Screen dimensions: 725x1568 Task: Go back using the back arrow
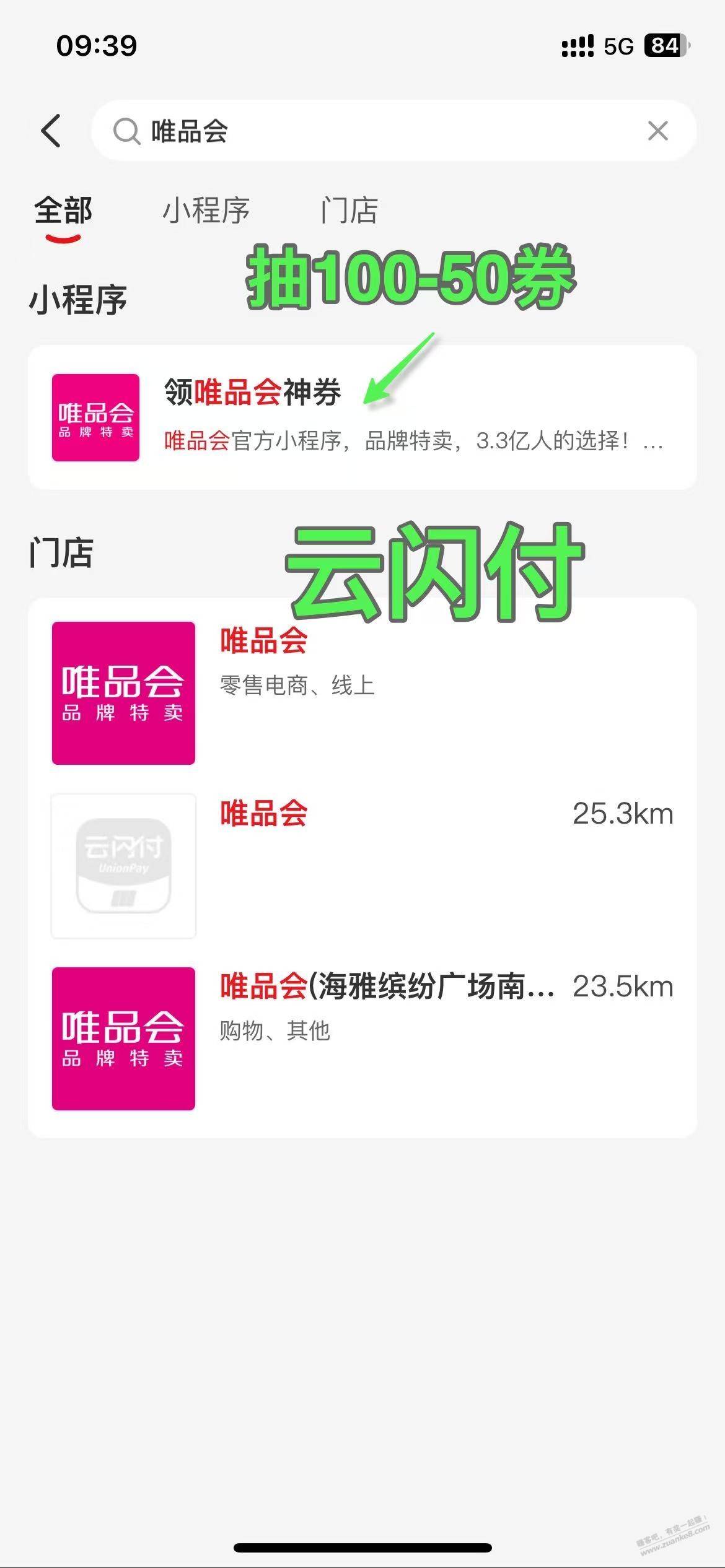click(51, 131)
